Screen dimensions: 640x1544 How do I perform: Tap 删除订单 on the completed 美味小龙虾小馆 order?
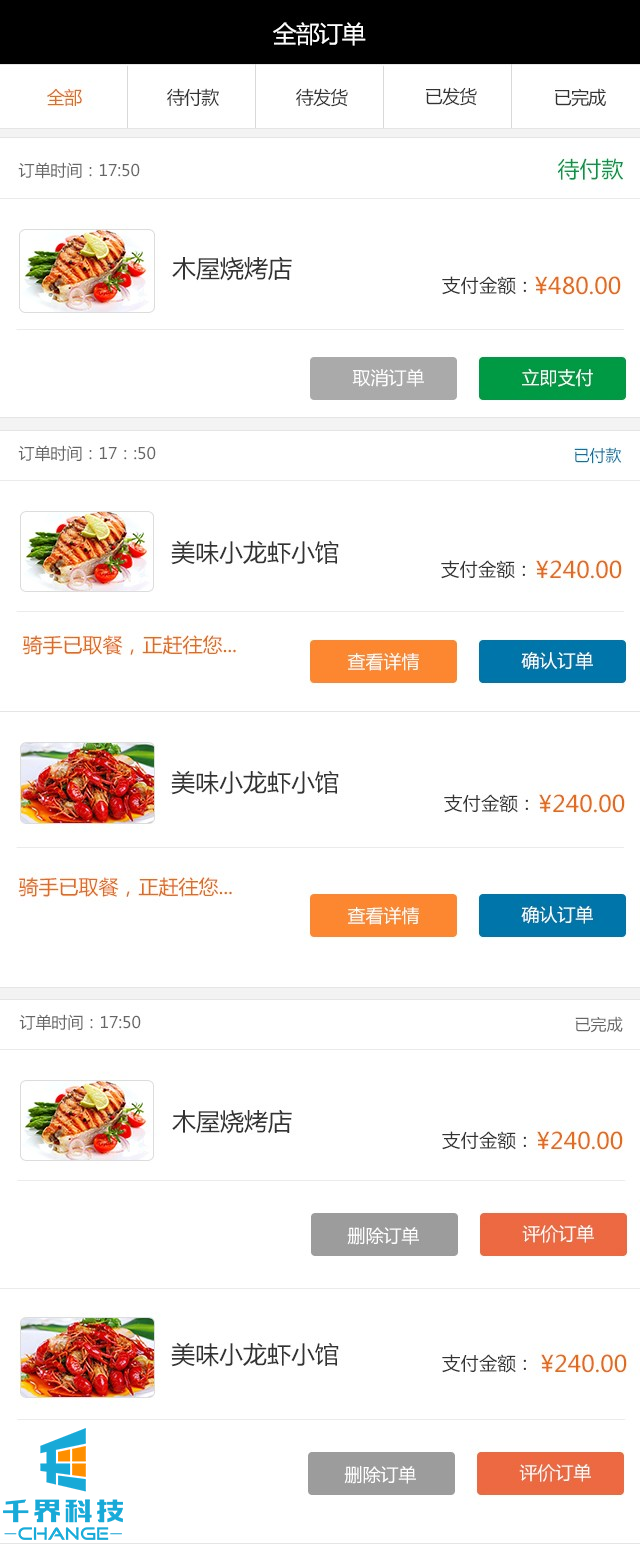(x=381, y=1473)
